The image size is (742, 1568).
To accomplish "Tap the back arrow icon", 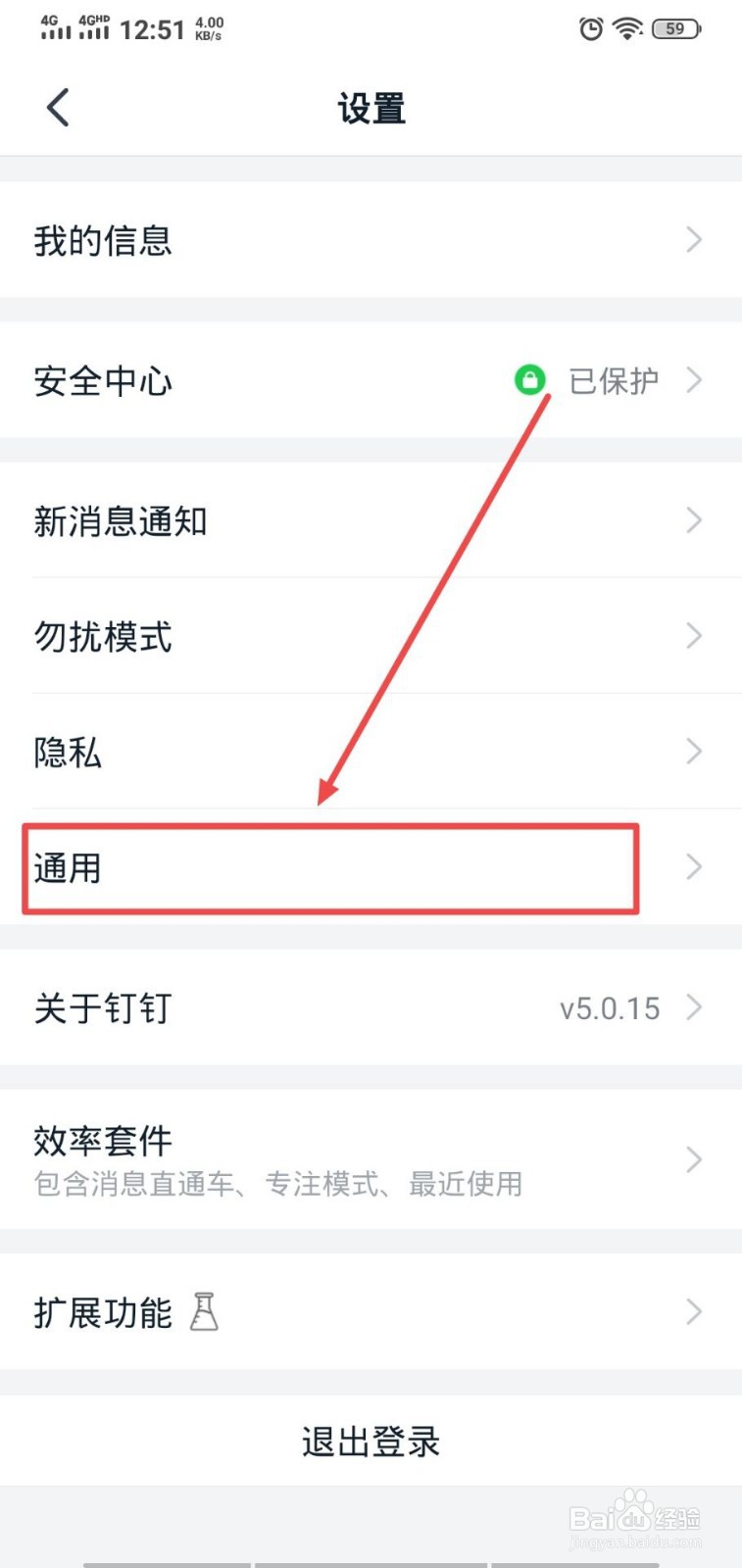I will pyautogui.click(x=57, y=108).
